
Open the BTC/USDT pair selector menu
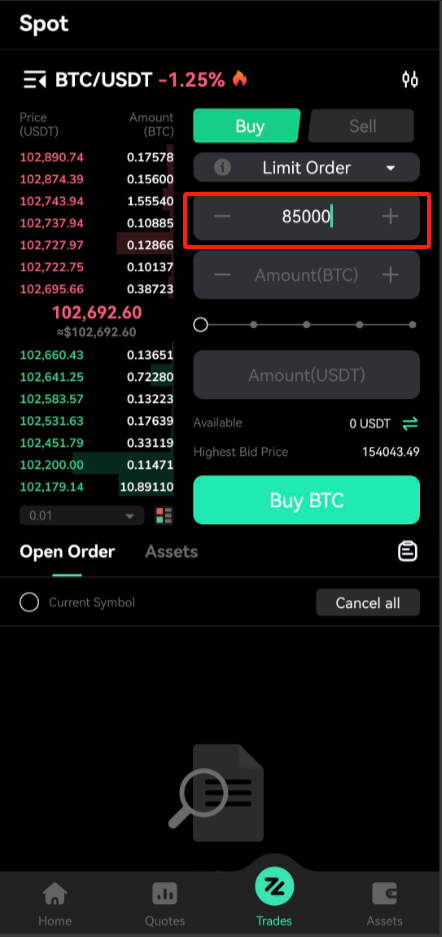pos(35,79)
